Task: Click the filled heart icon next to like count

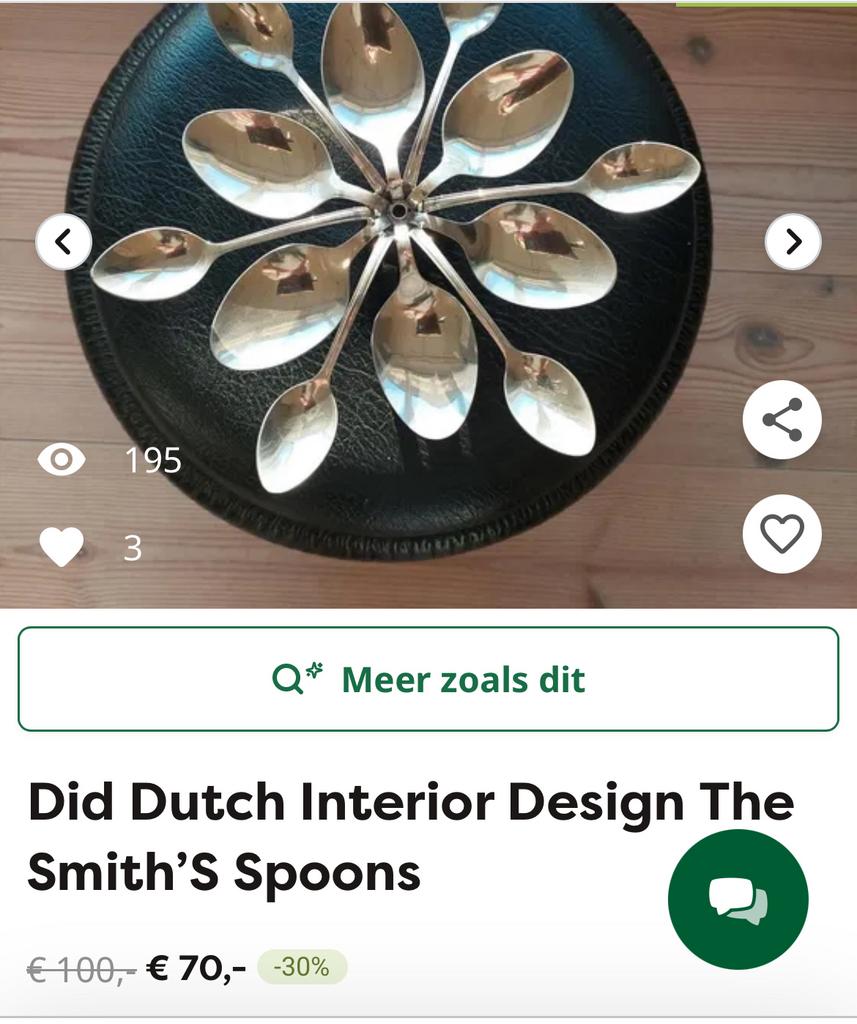Action: 62,546
